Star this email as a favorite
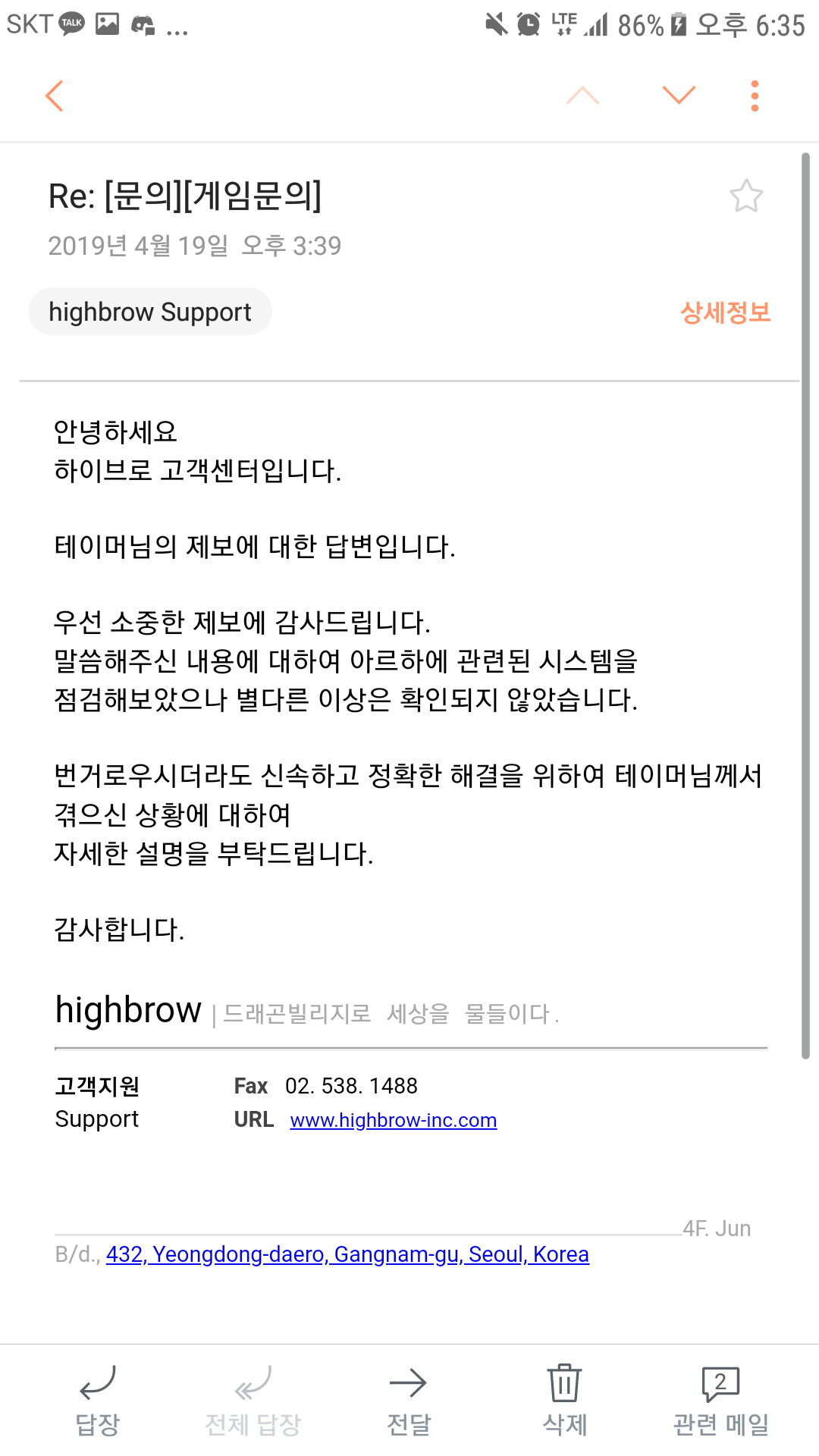This screenshot has width=819, height=1456. pyautogui.click(x=746, y=196)
